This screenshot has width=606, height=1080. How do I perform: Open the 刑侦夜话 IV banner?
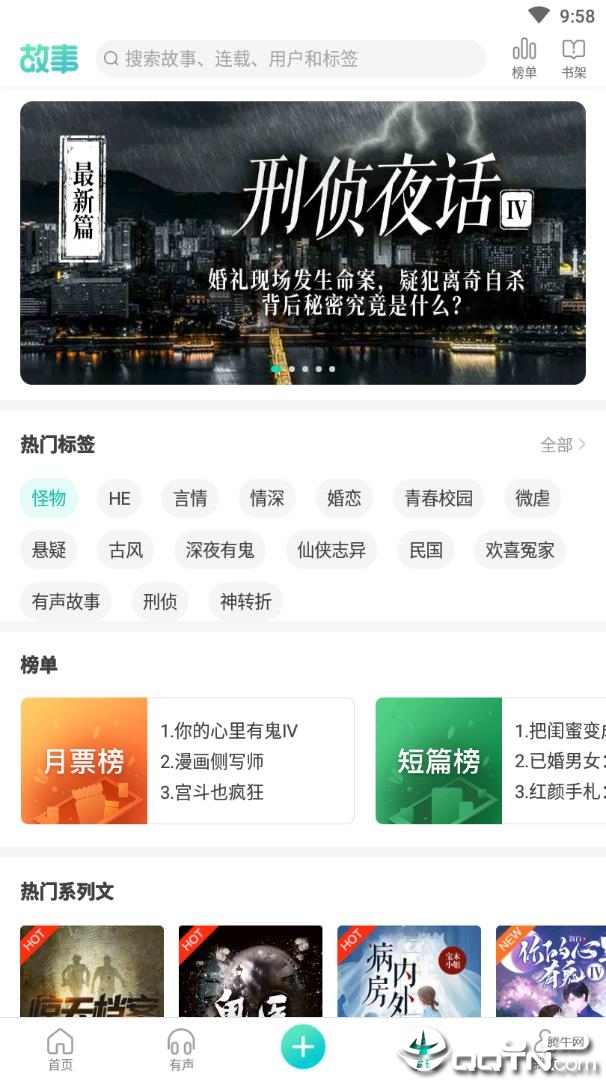pyautogui.click(x=302, y=243)
